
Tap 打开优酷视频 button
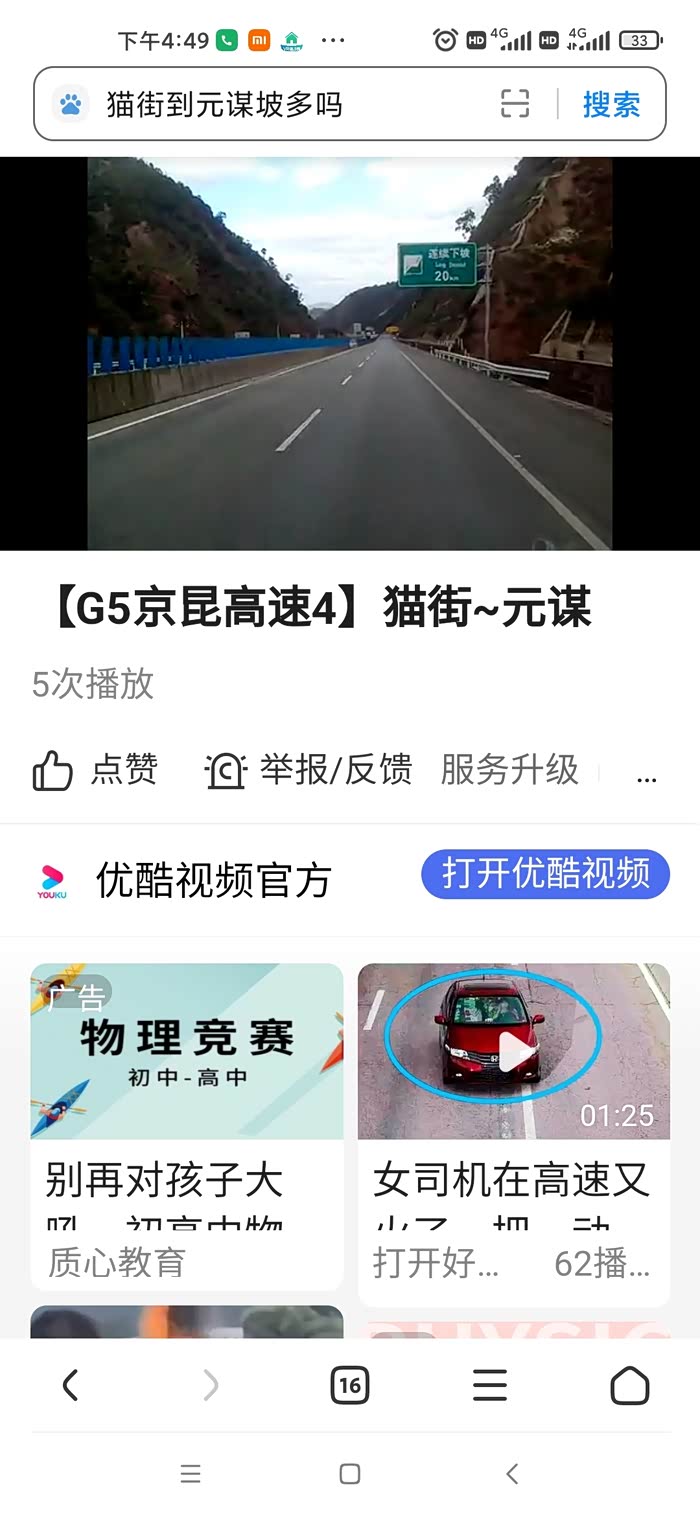(545, 874)
